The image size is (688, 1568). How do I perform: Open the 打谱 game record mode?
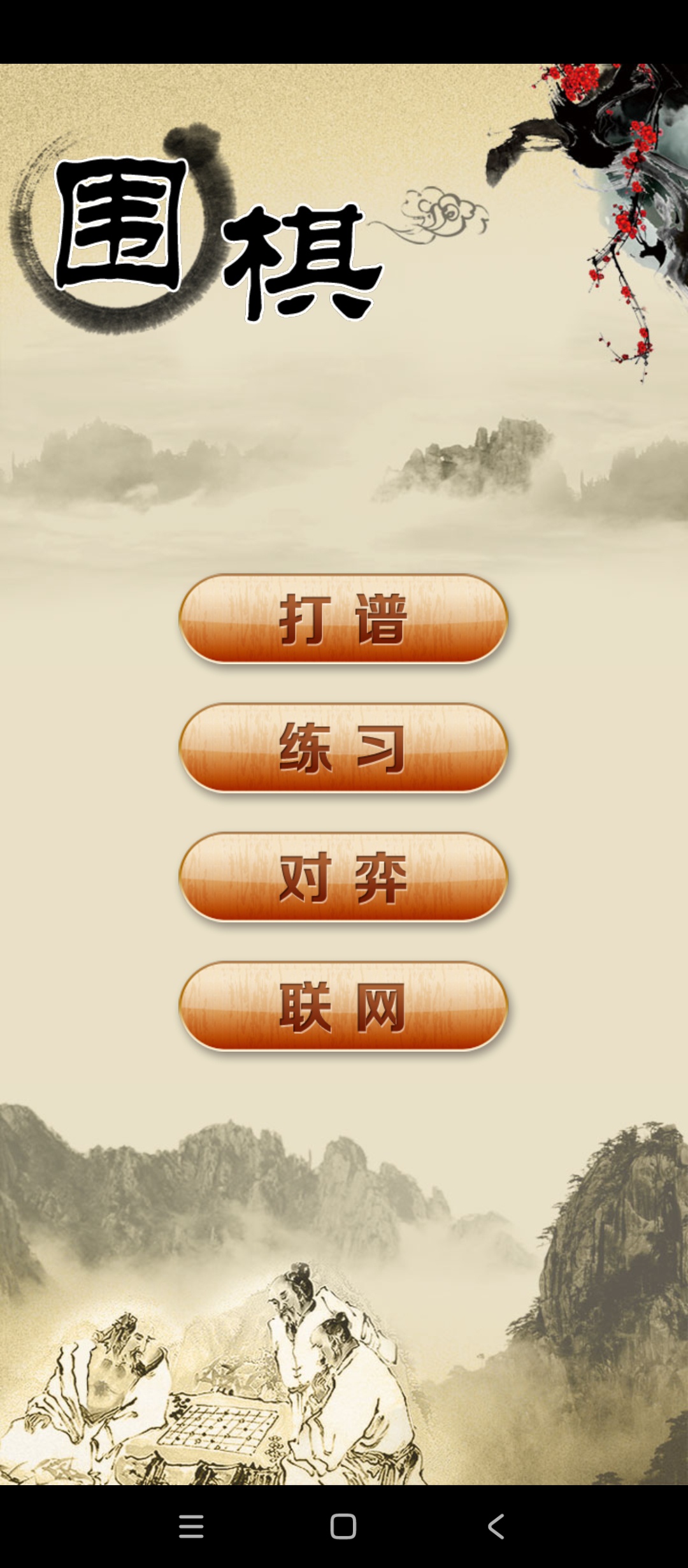[343, 619]
